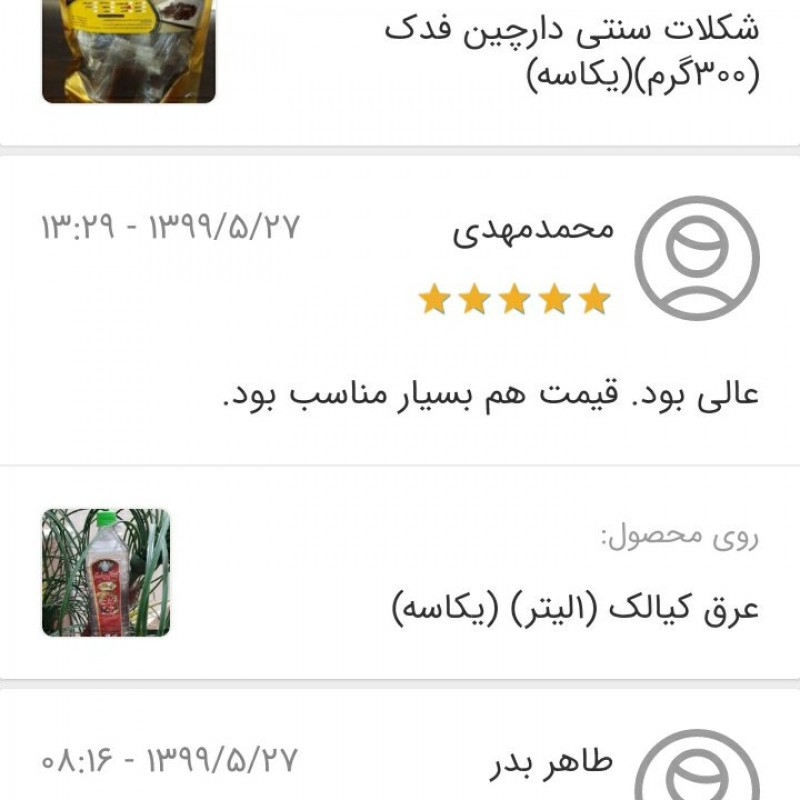Open the product عرق کیالک (۱لیتر)
The width and height of the screenshot is (800, 800).
(x=574, y=608)
